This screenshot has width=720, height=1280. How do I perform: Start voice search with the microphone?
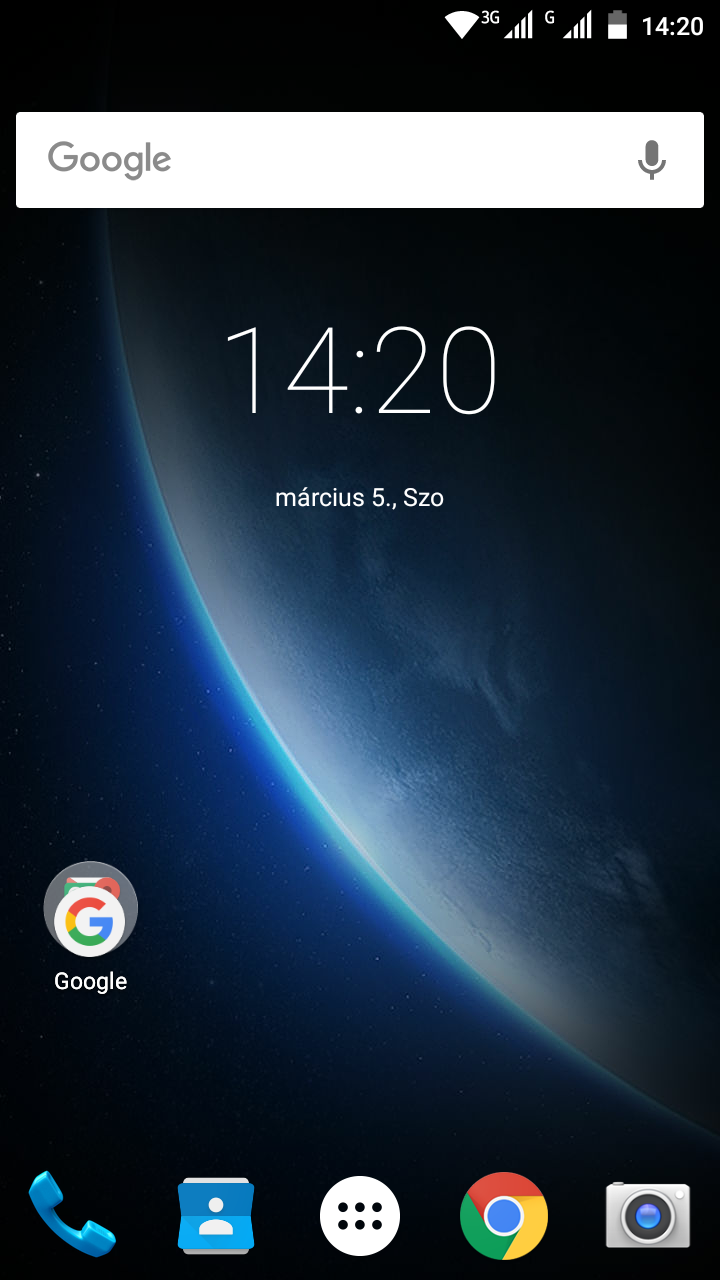(x=652, y=160)
